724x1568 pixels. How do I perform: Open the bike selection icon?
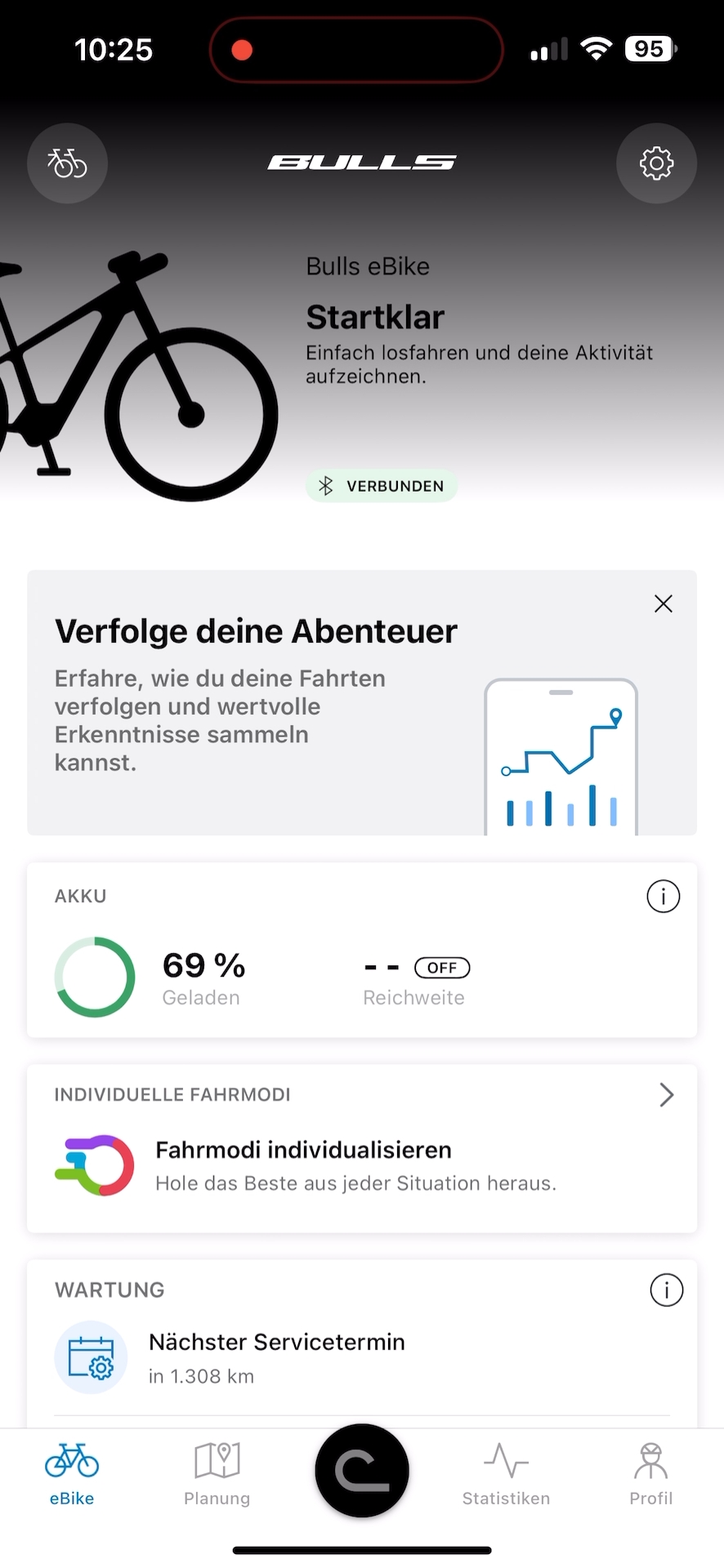(67, 163)
